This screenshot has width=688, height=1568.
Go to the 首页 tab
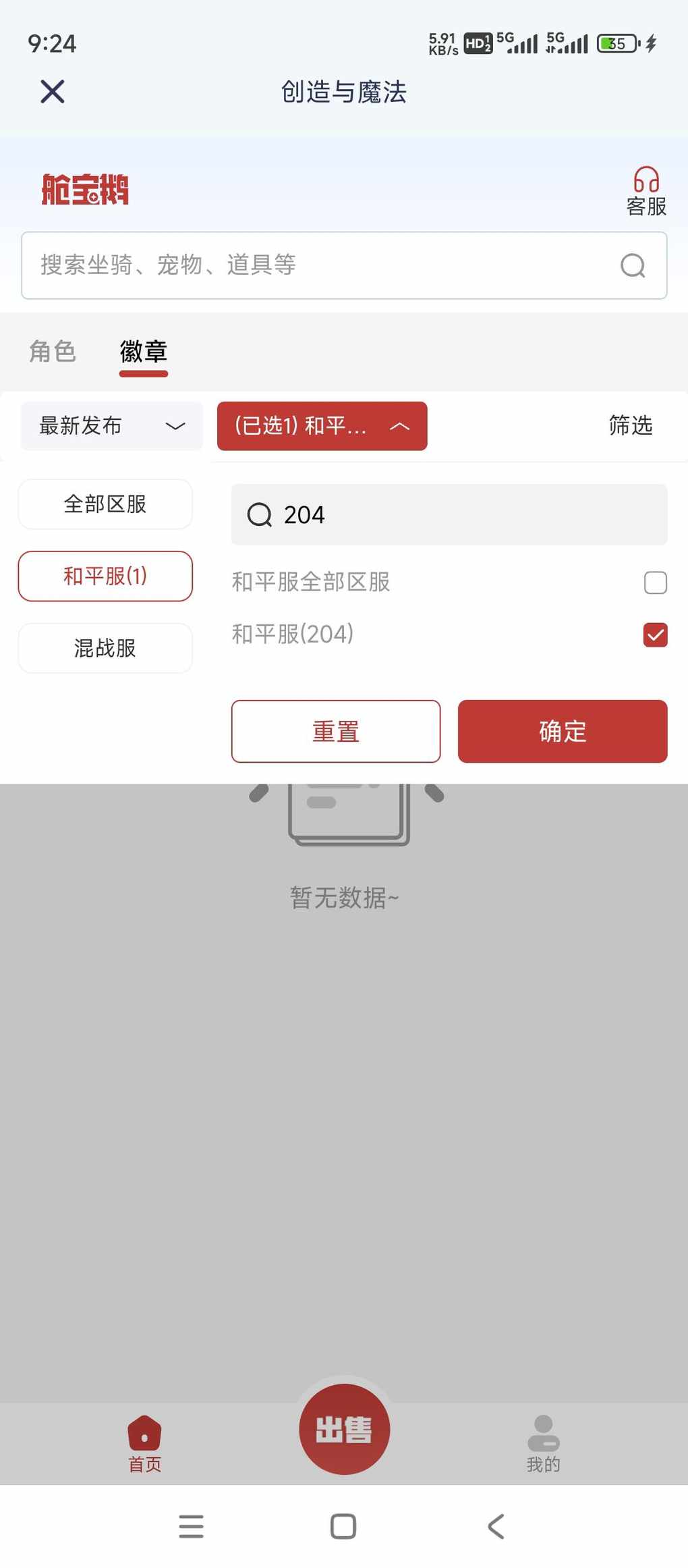144,1444
